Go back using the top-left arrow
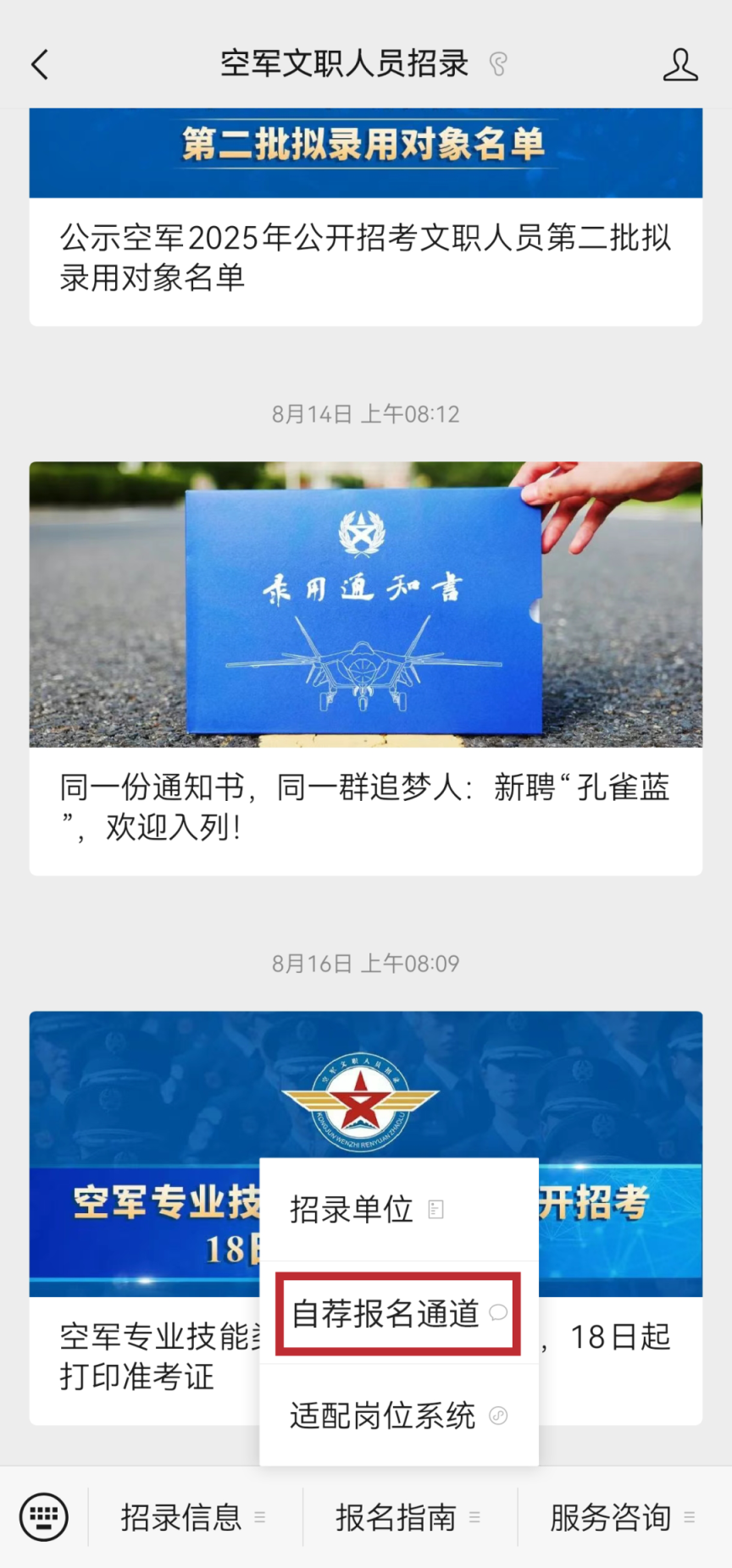Viewport: 732px width, 1568px height. [40, 64]
